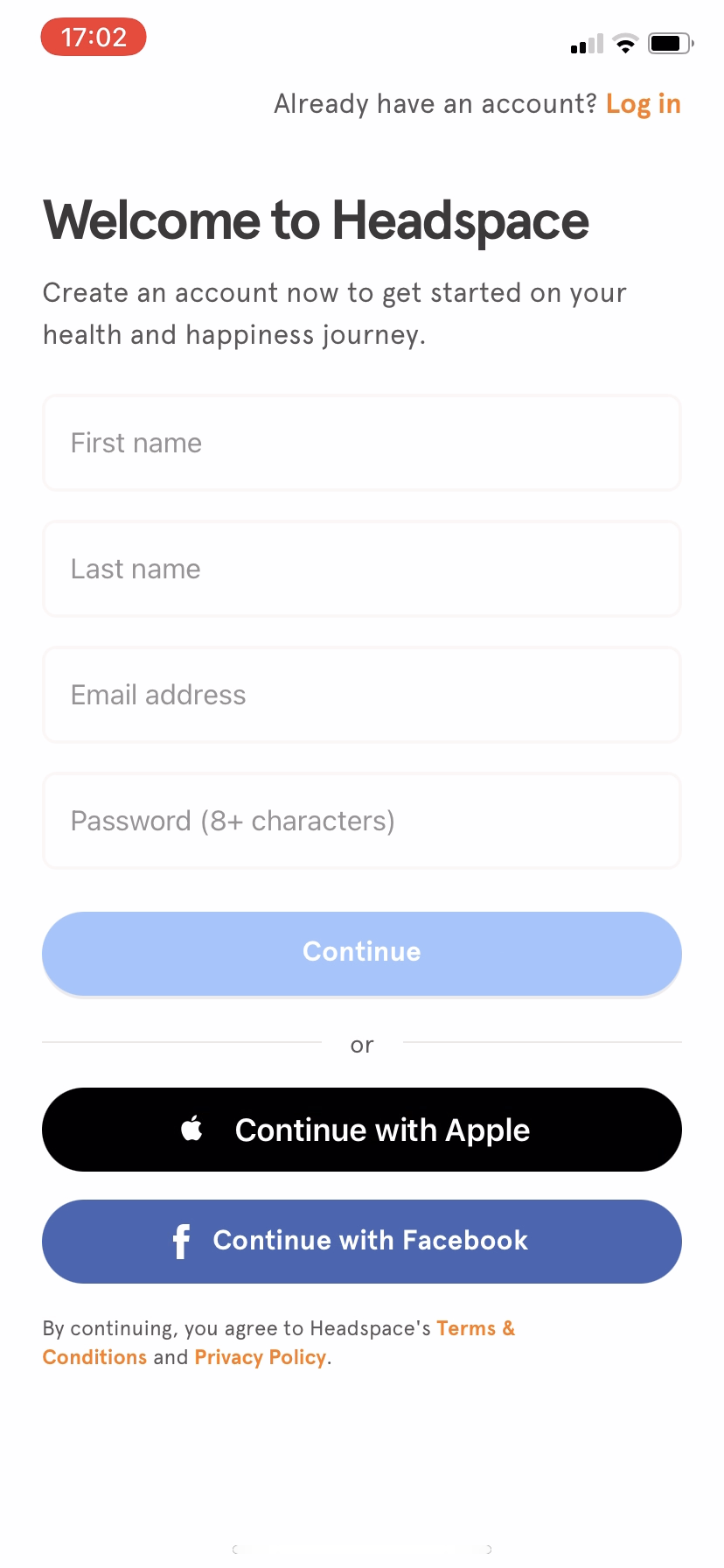Tap the 'or' divider between options

tap(361, 1043)
